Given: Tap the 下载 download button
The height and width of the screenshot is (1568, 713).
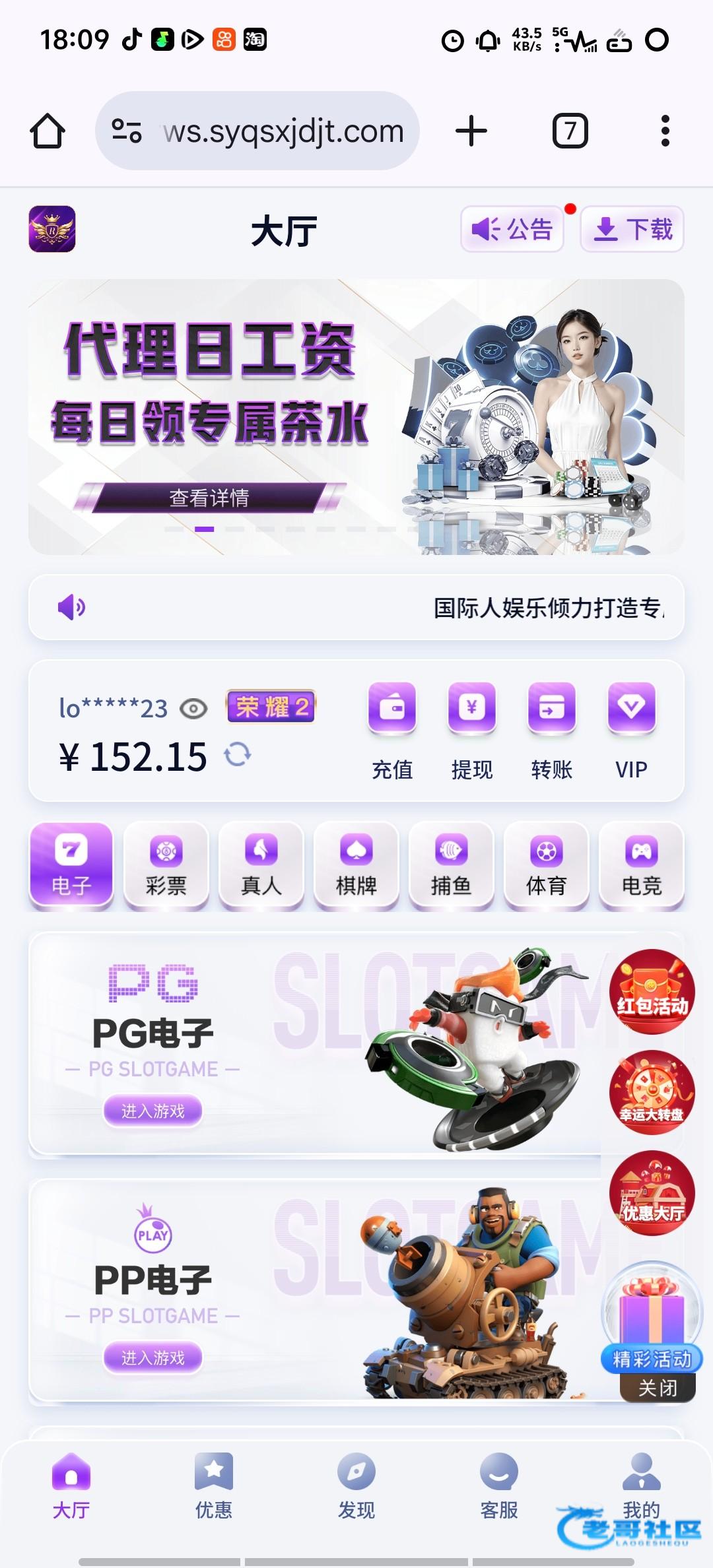Looking at the screenshot, I should click(632, 229).
